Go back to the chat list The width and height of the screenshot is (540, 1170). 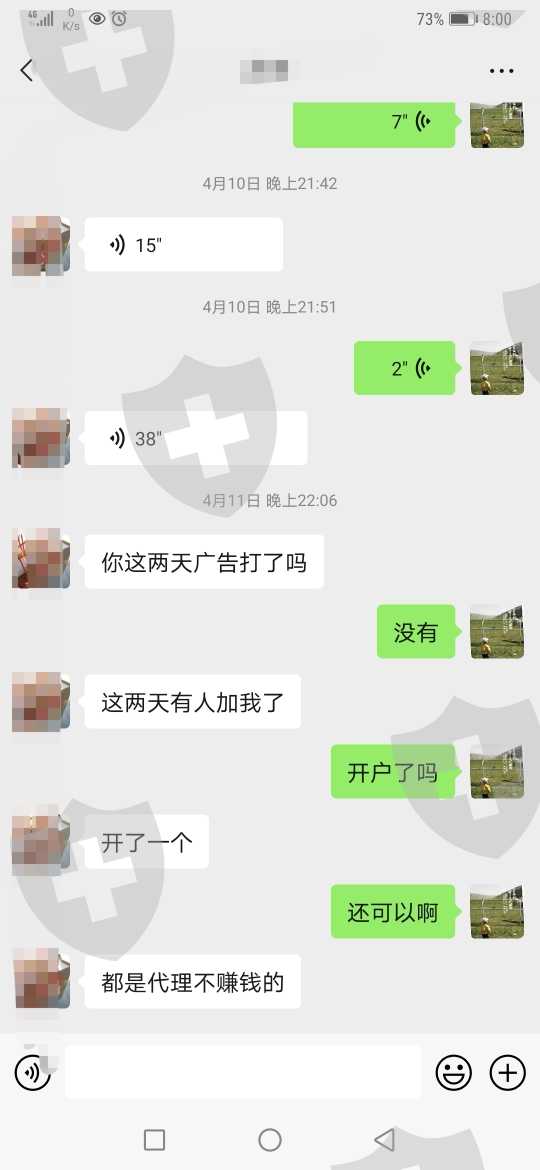(x=27, y=71)
